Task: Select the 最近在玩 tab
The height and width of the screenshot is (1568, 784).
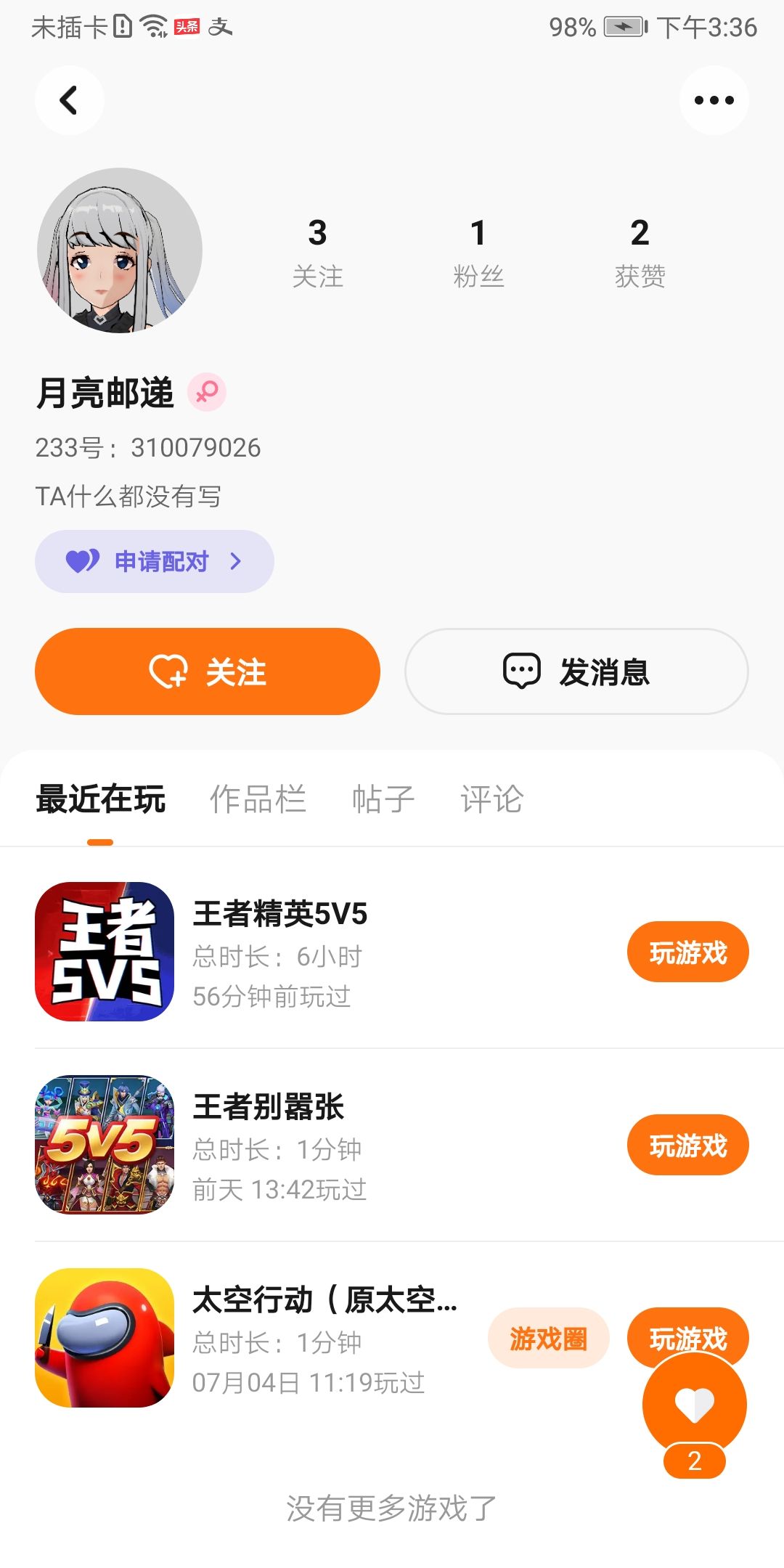Action: 101,799
